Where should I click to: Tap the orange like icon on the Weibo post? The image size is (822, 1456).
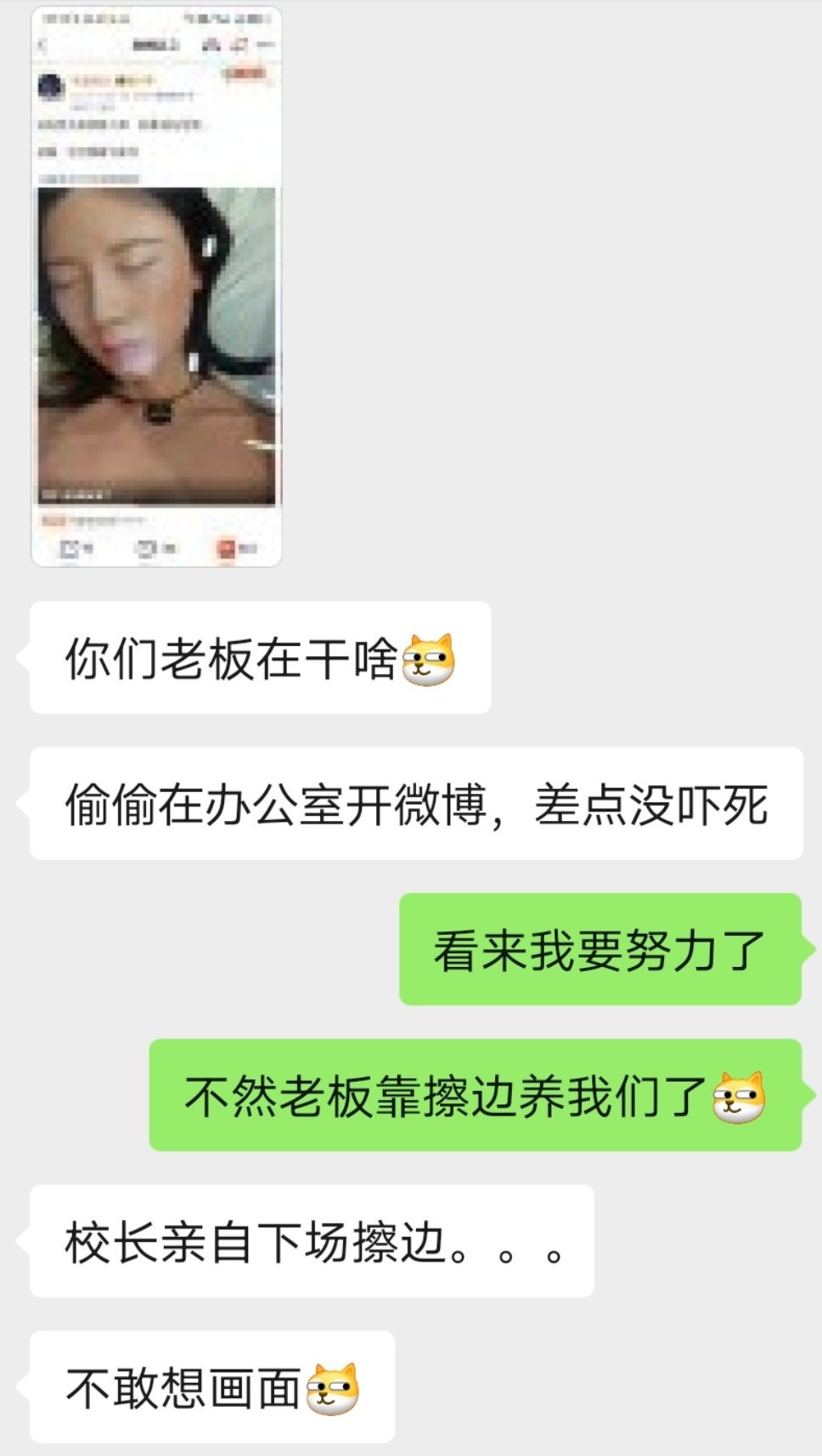click(x=225, y=547)
